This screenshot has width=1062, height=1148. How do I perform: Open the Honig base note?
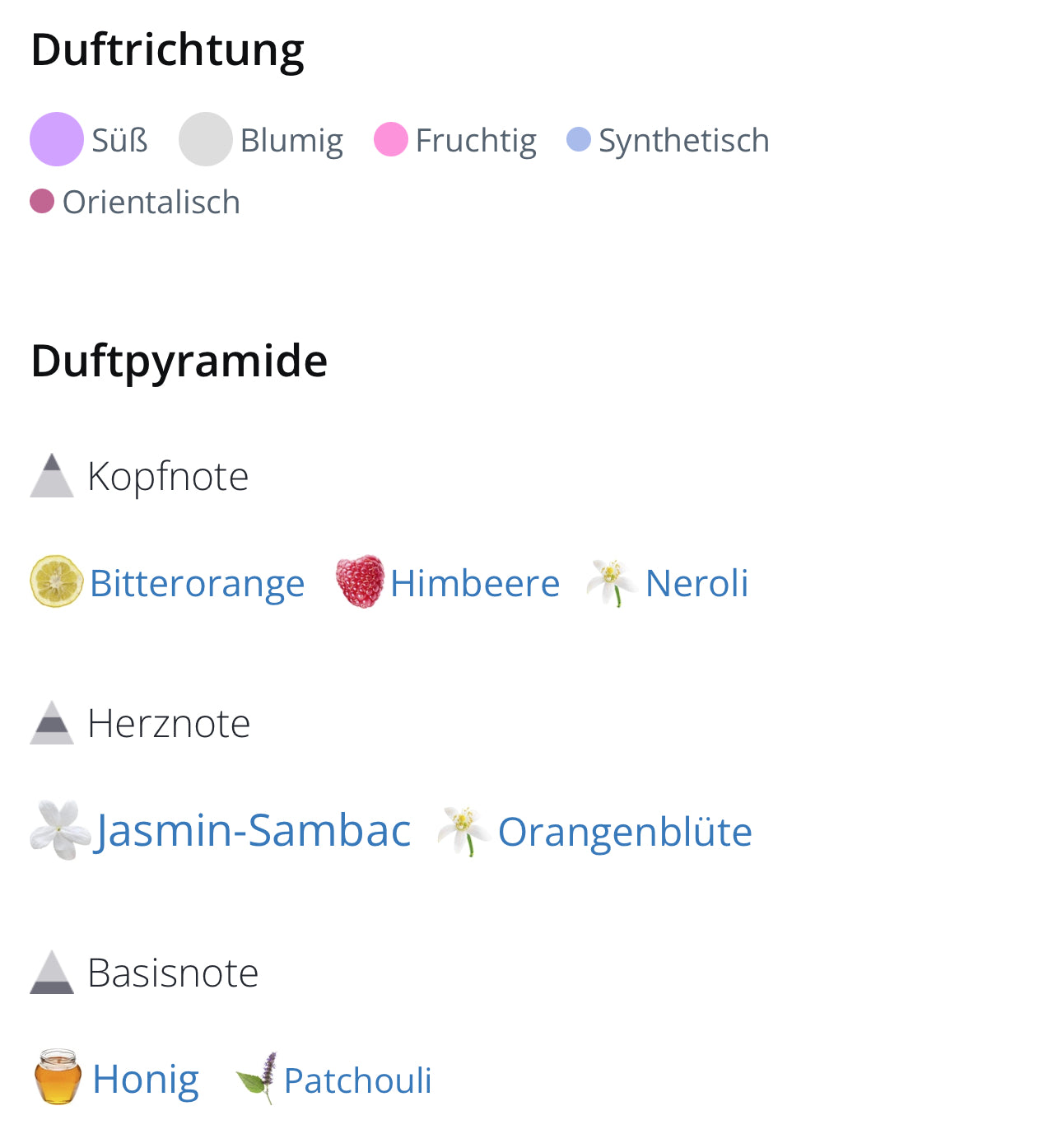(145, 1079)
